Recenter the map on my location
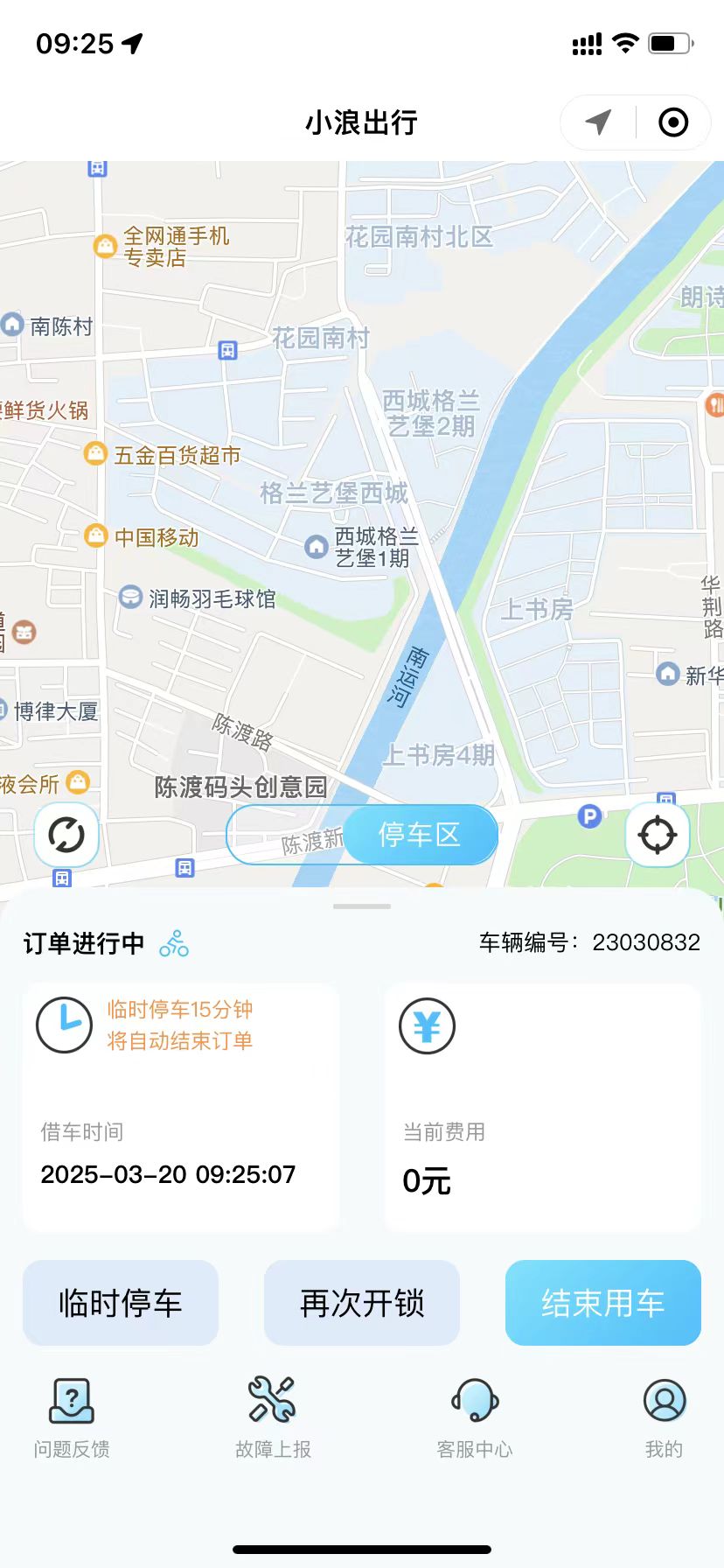Image resolution: width=724 pixels, height=1568 pixels. (658, 835)
